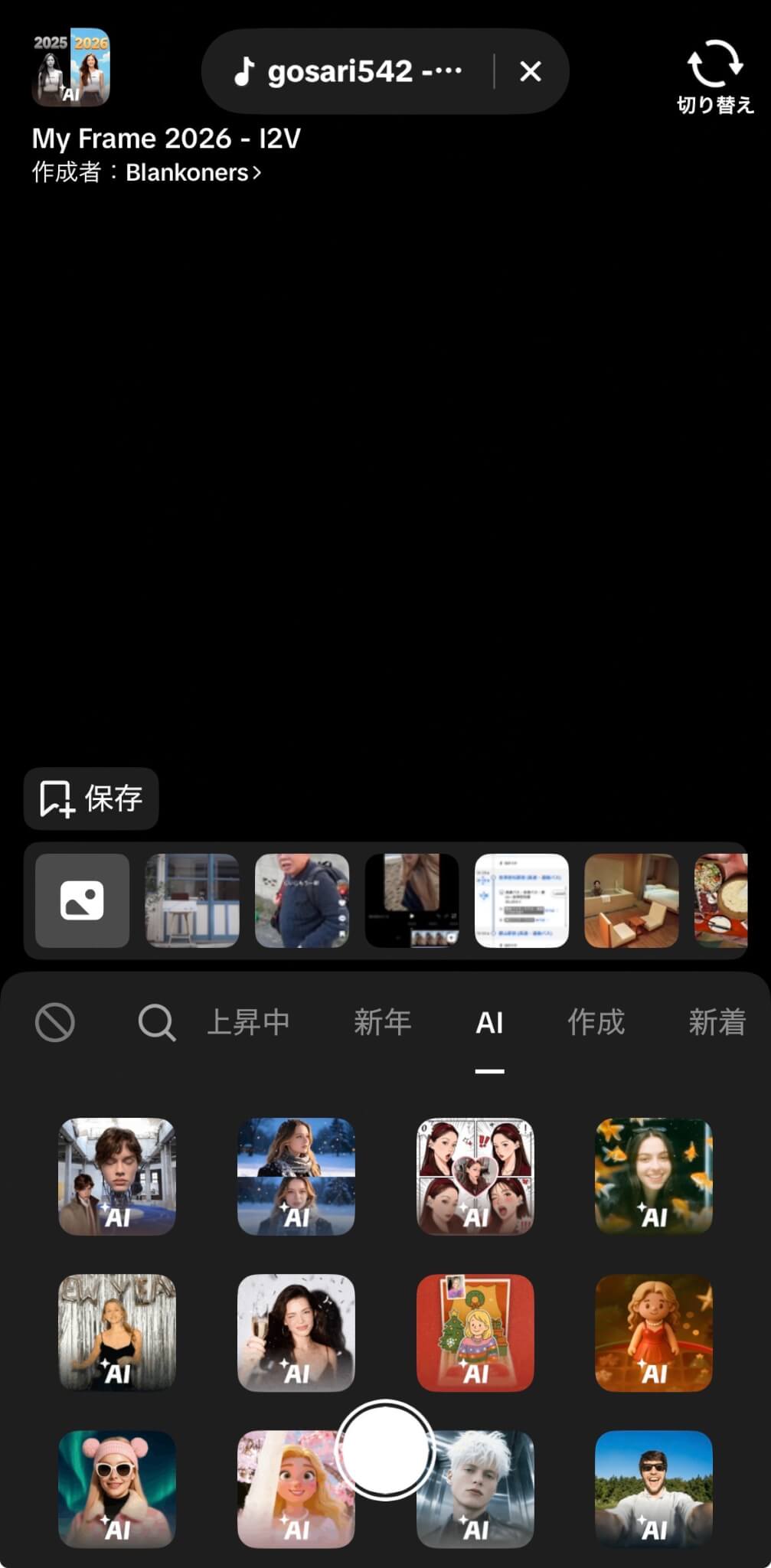
Task: Search for effects
Action: (x=156, y=1022)
